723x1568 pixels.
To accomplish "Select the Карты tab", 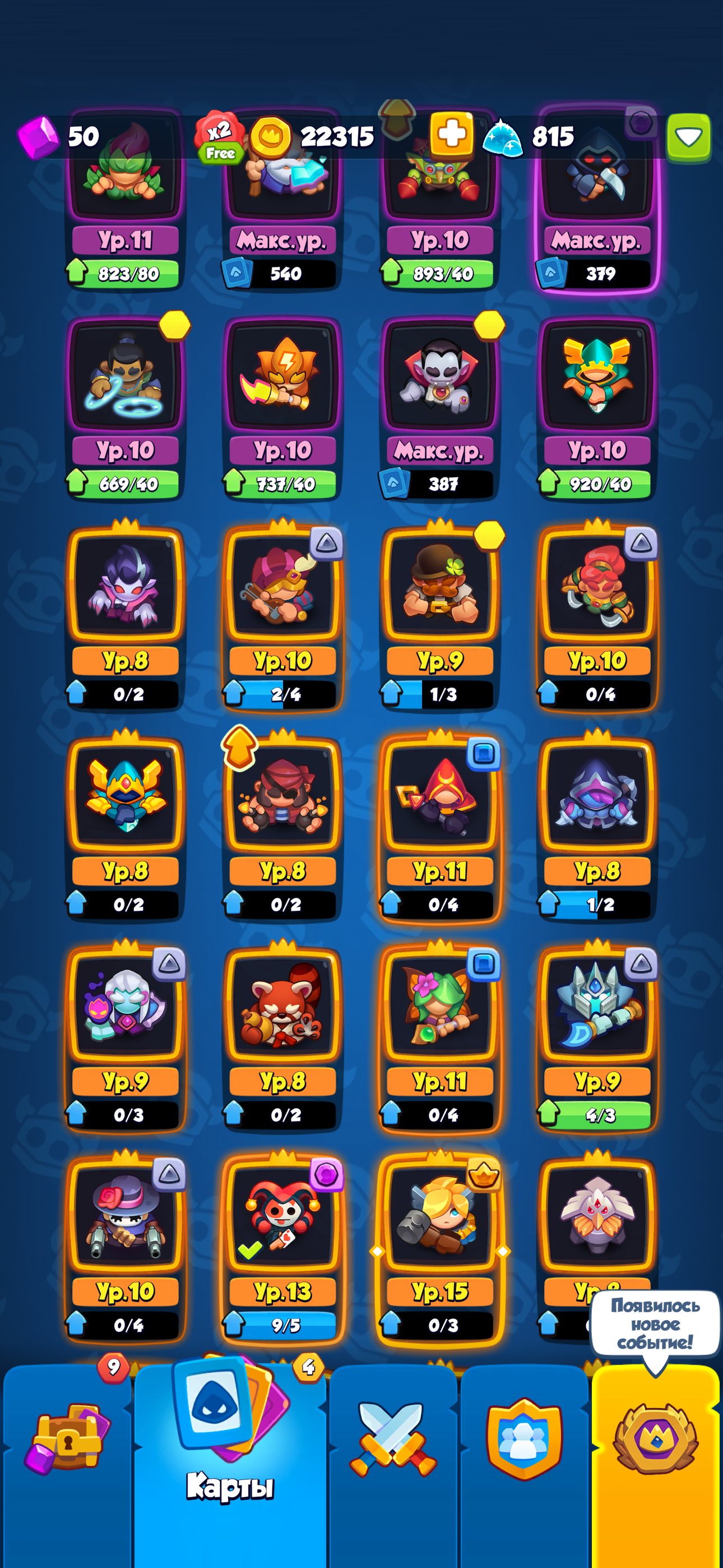I will coord(230,1461).
